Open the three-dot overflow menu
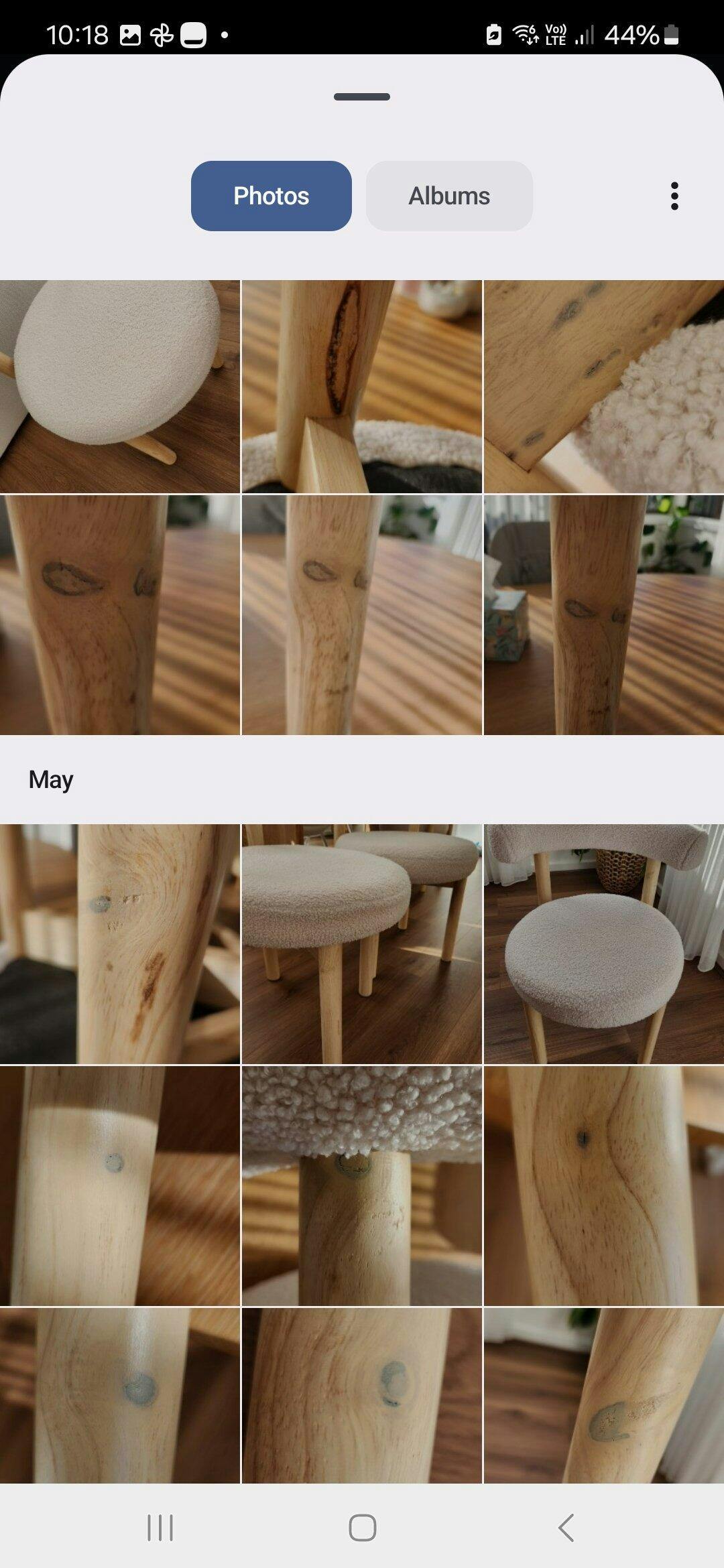Screen dimensions: 724x1568 pyautogui.click(x=674, y=196)
